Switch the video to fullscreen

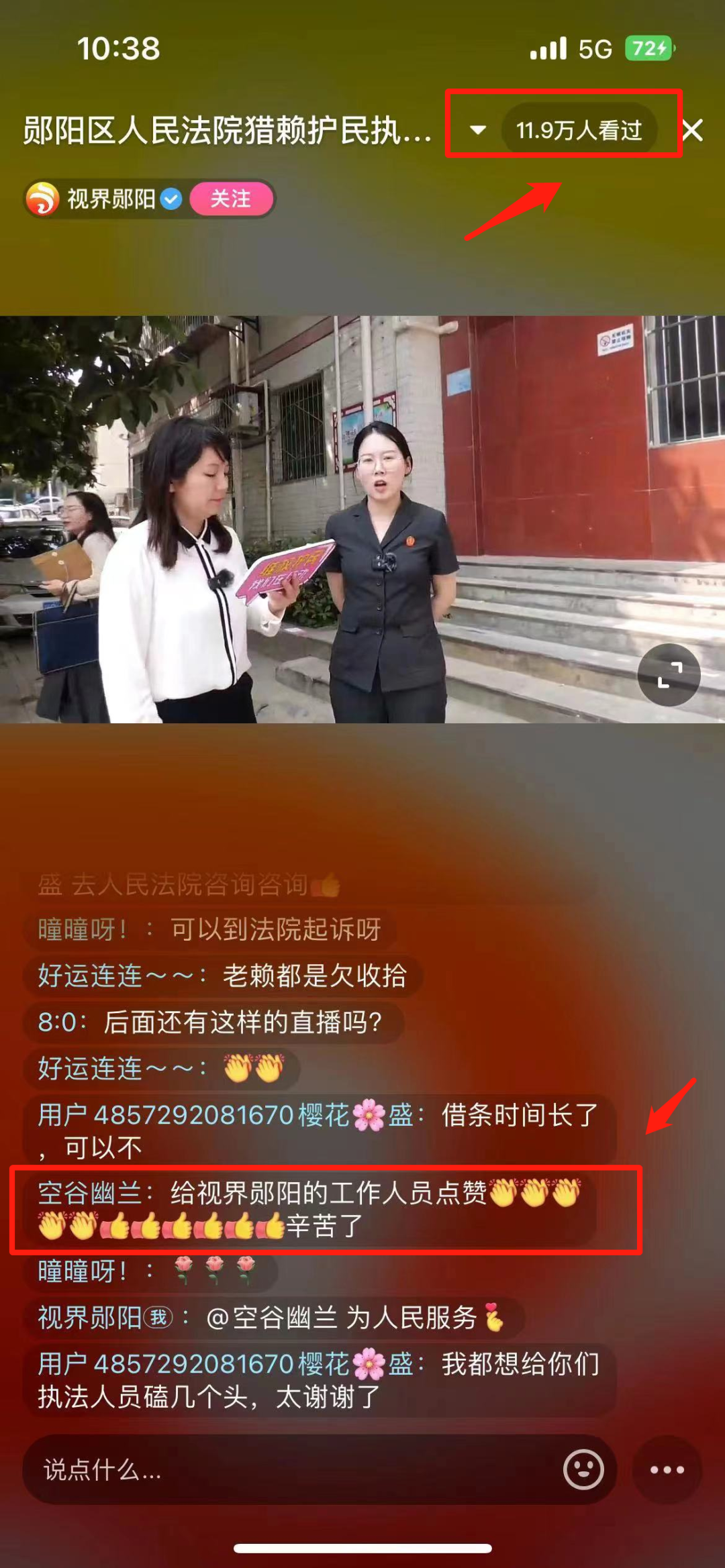click(x=669, y=674)
